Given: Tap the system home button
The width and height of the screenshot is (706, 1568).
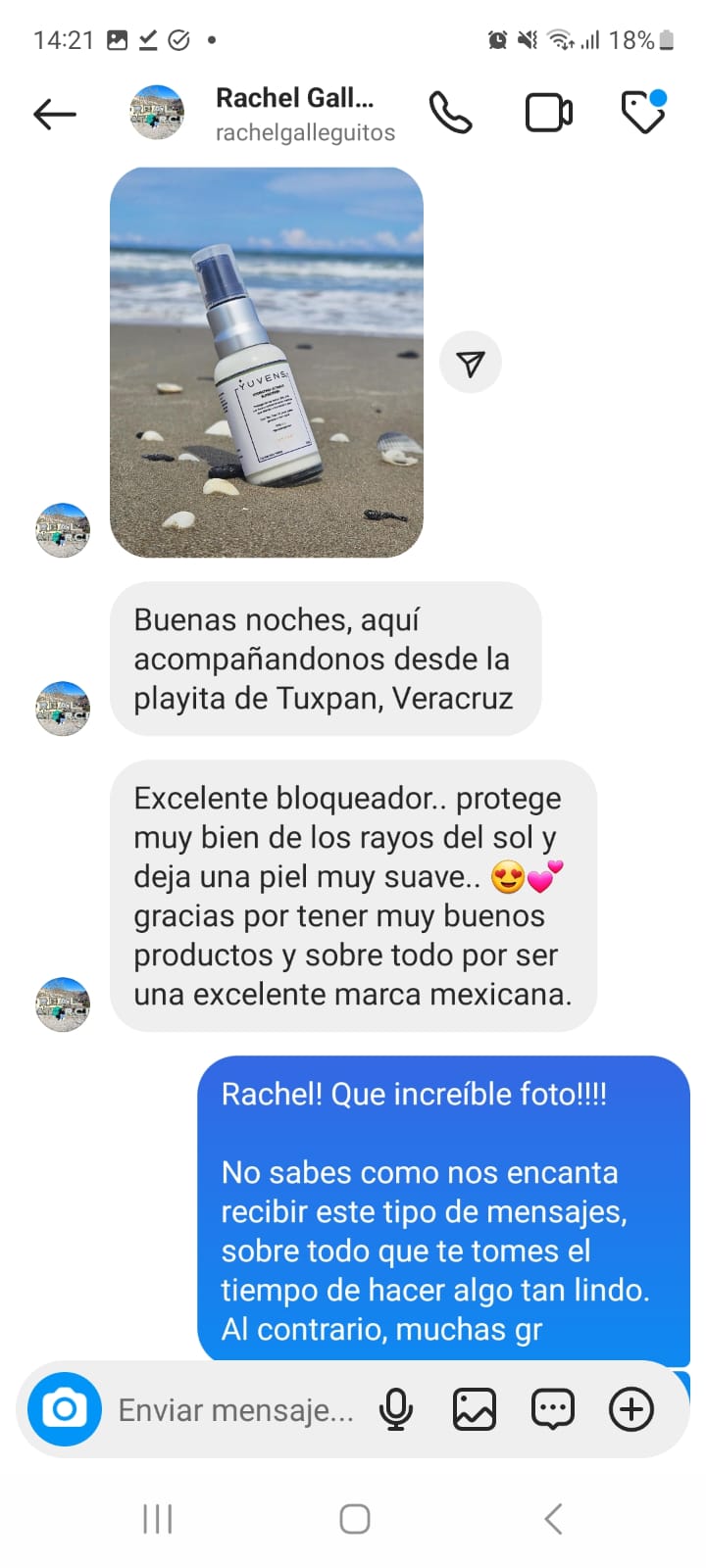Looking at the screenshot, I should [354, 1519].
